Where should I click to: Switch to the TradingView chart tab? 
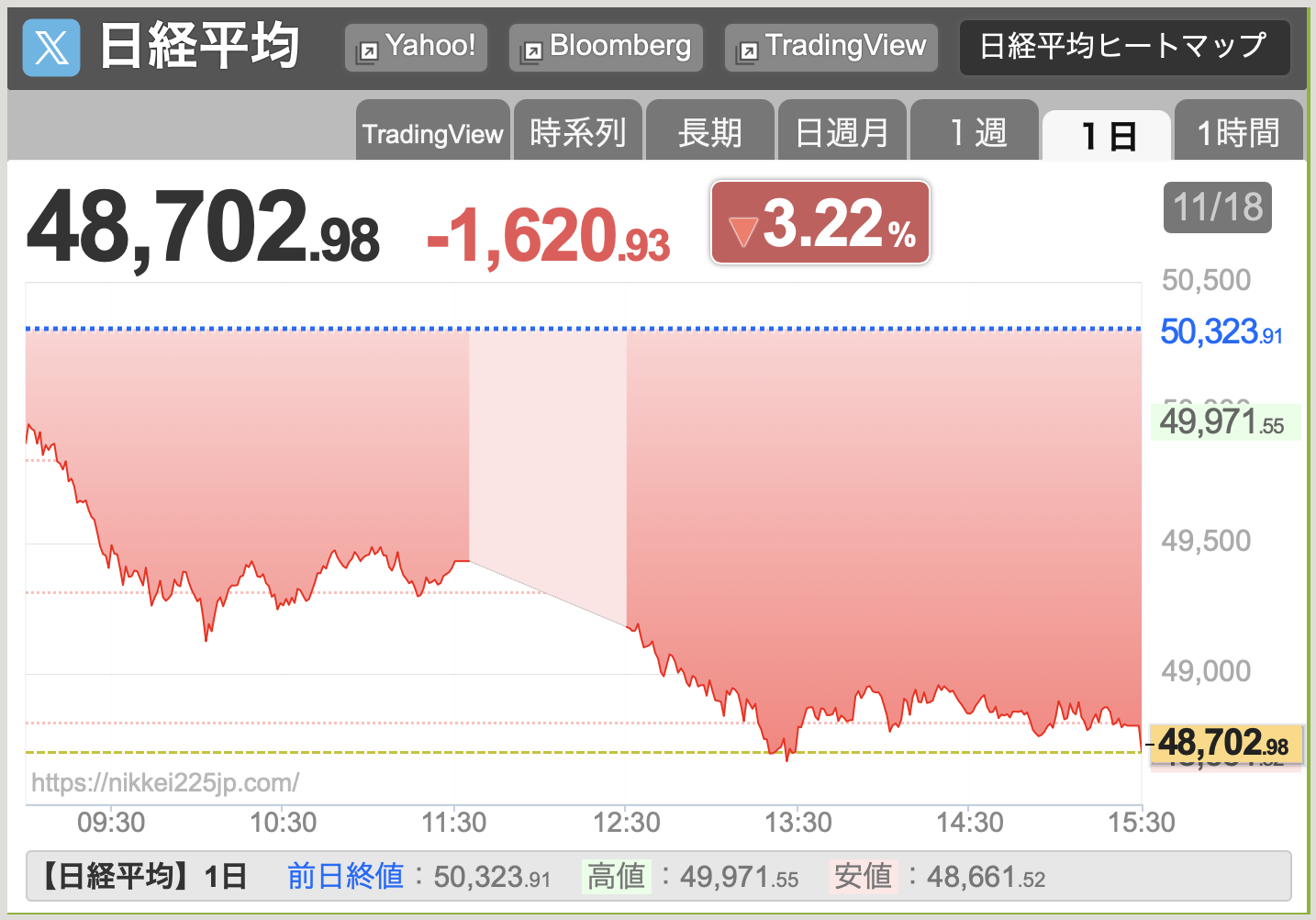pos(432,133)
